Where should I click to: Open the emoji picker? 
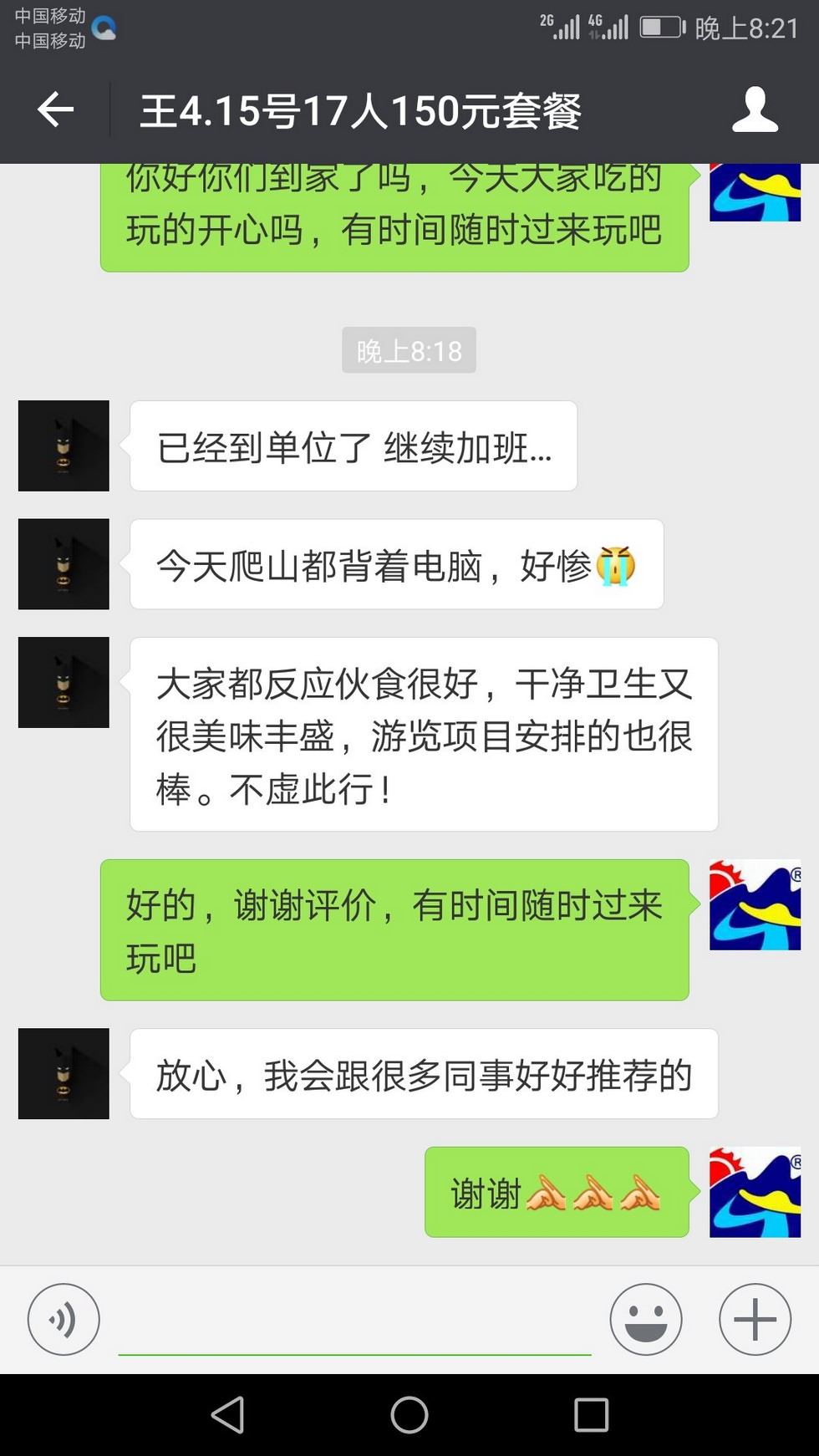[x=645, y=1320]
